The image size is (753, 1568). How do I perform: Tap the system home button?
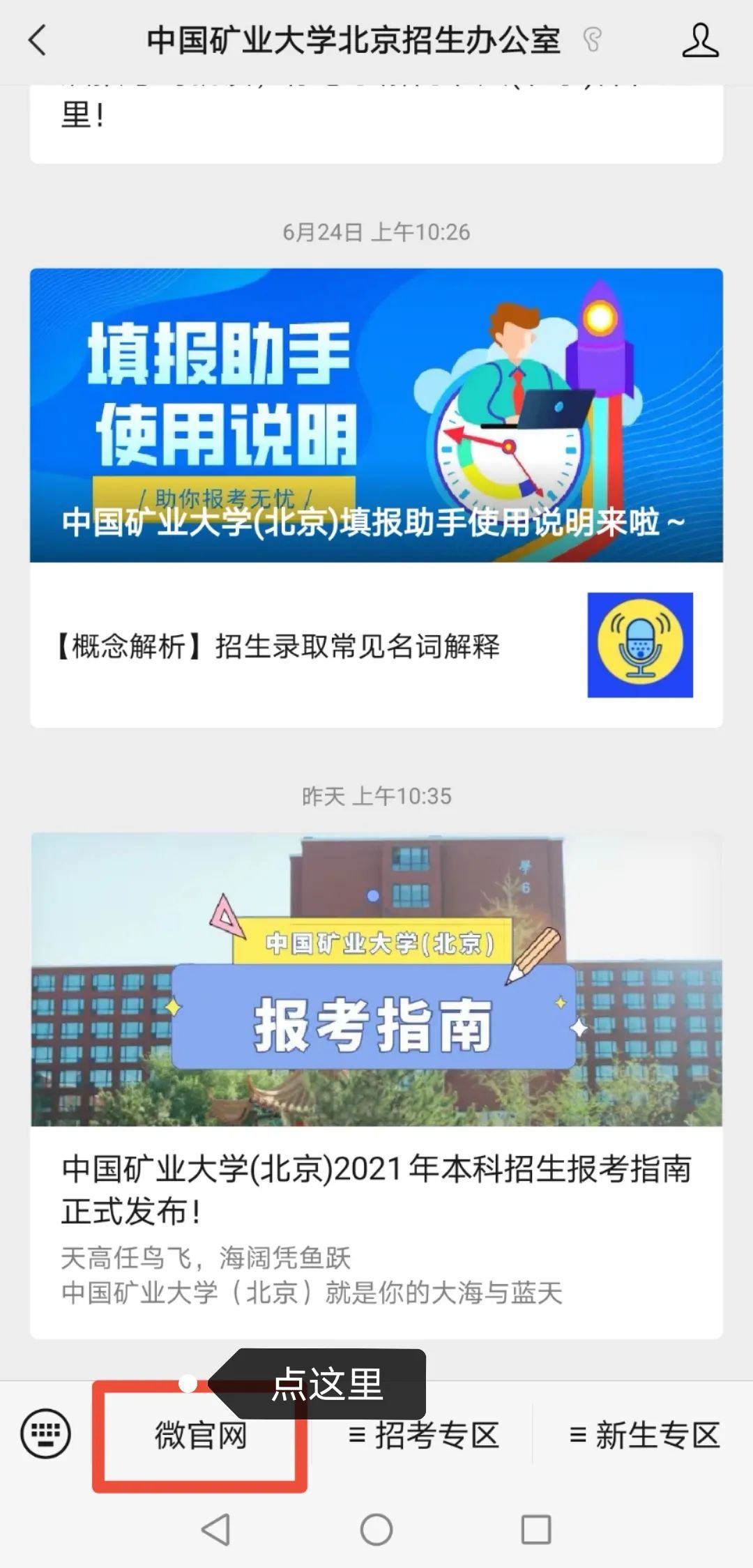tap(376, 1530)
